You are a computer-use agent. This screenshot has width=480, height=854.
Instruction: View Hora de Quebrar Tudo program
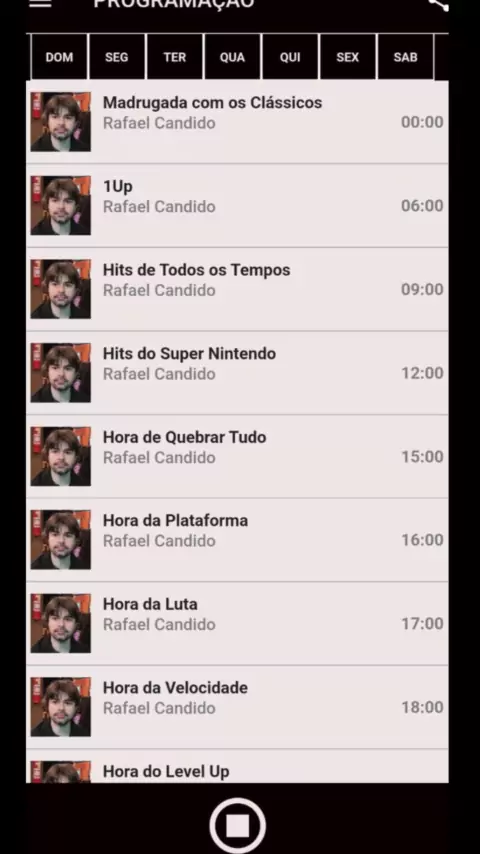point(237,456)
